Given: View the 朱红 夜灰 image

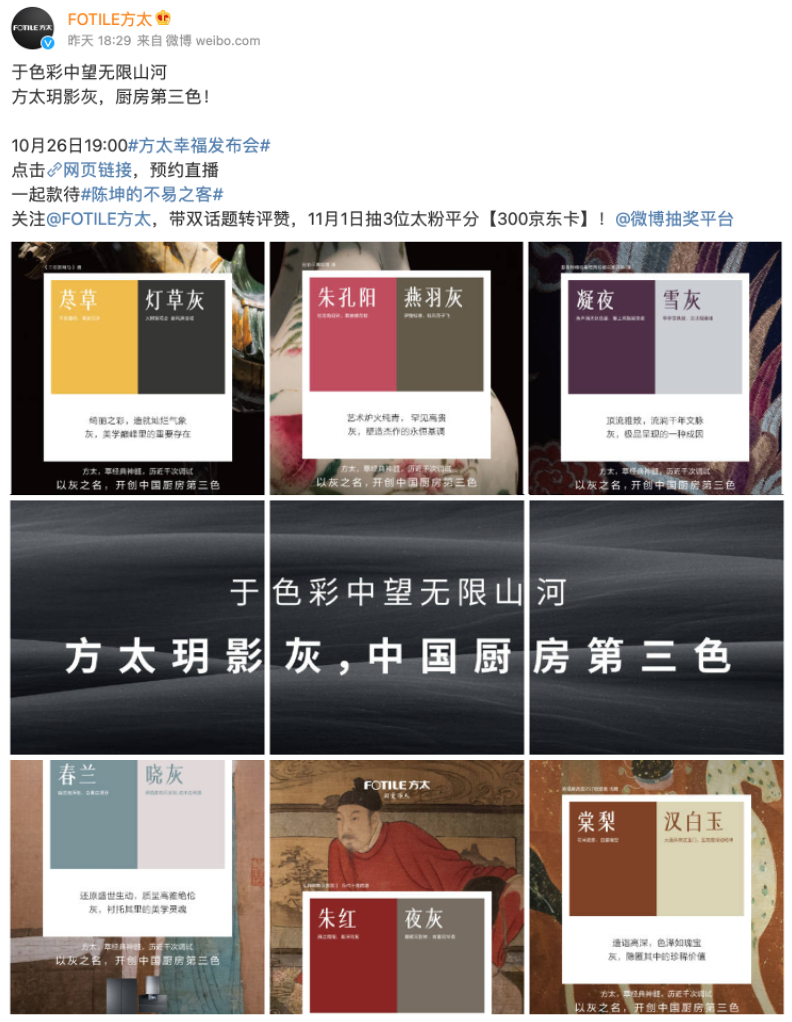Looking at the screenshot, I should (397, 886).
